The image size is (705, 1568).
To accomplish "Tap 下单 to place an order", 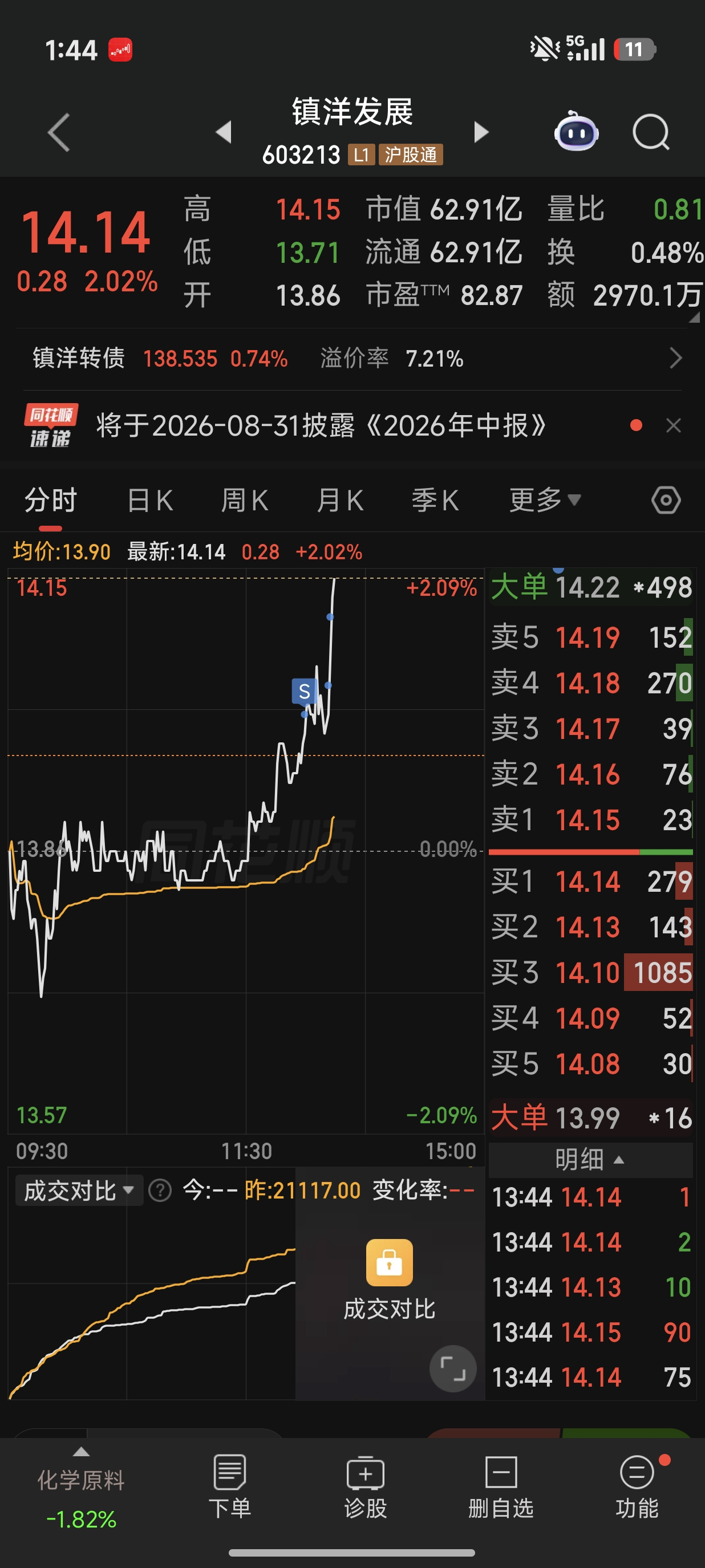I will pyautogui.click(x=229, y=1487).
